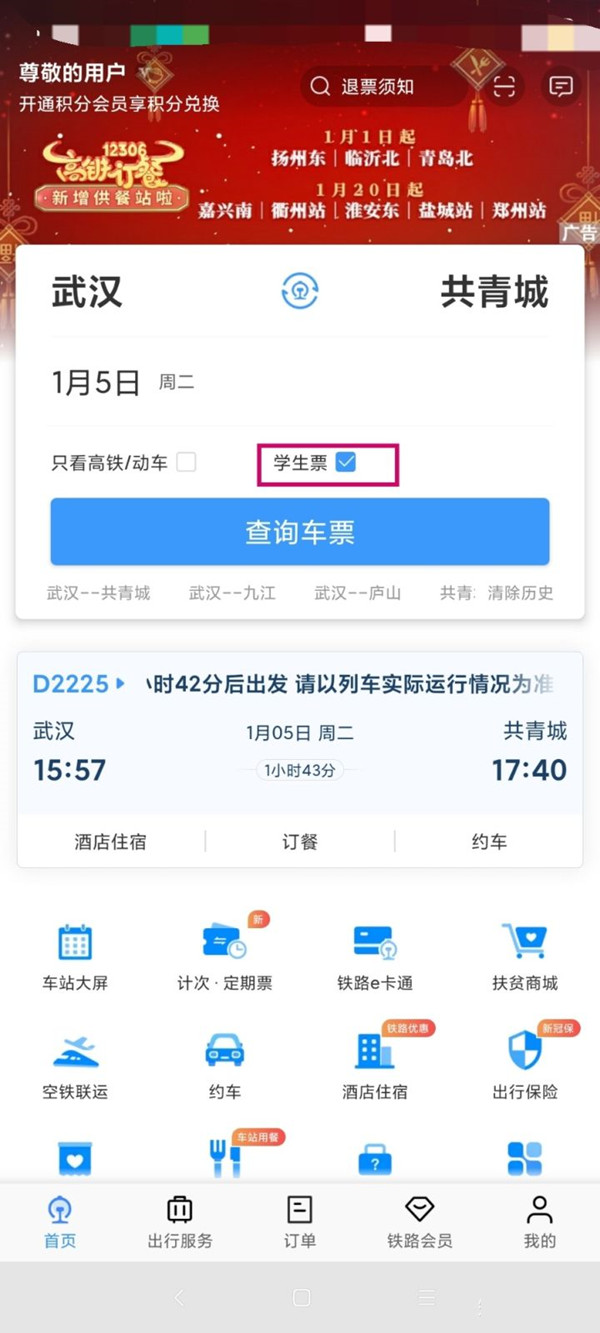Check the 只看高铁/动车 checkbox
This screenshot has height=1333, width=600.
[x=186, y=462]
